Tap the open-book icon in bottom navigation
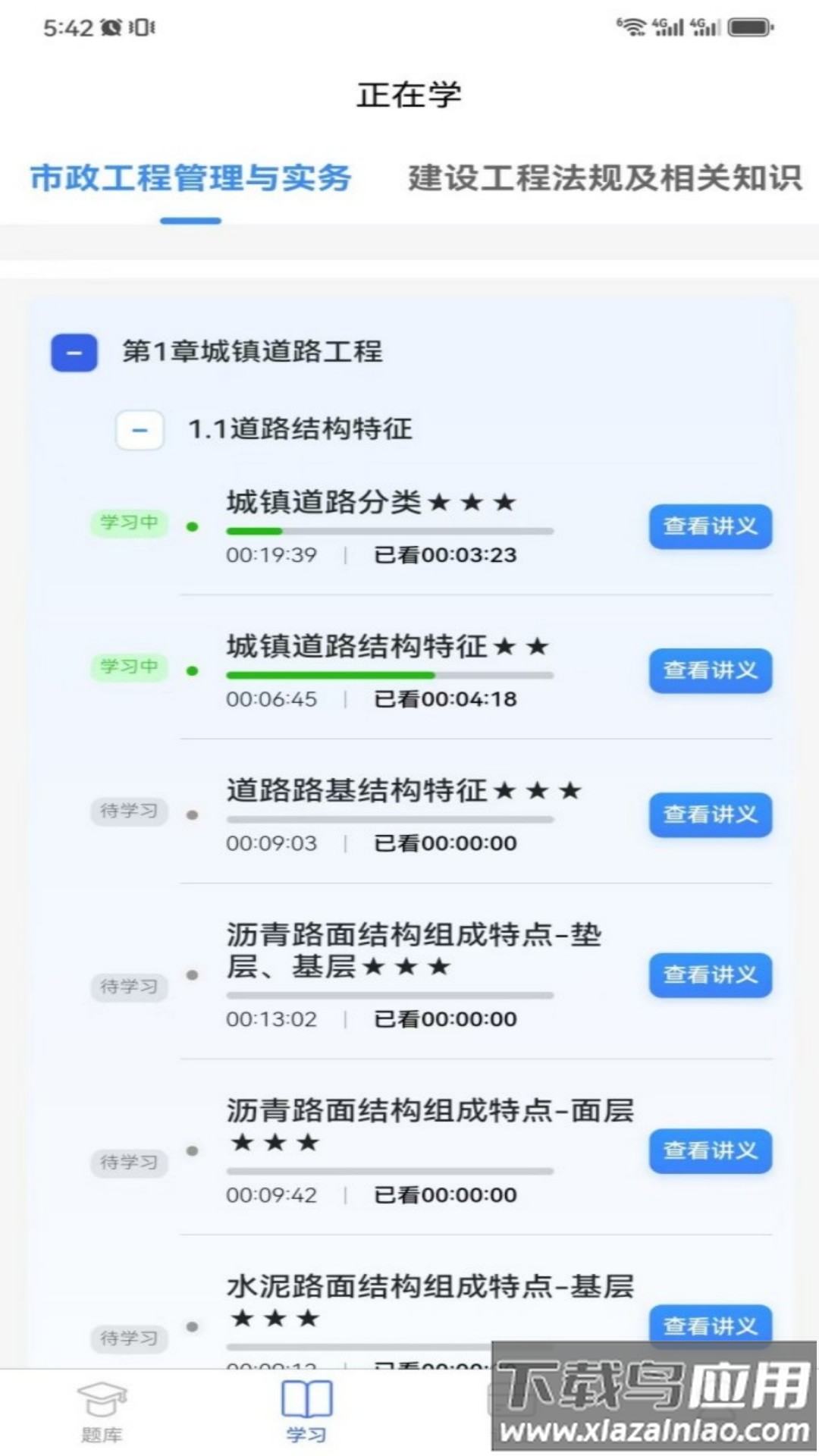819x1456 pixels. point(306,1395)
